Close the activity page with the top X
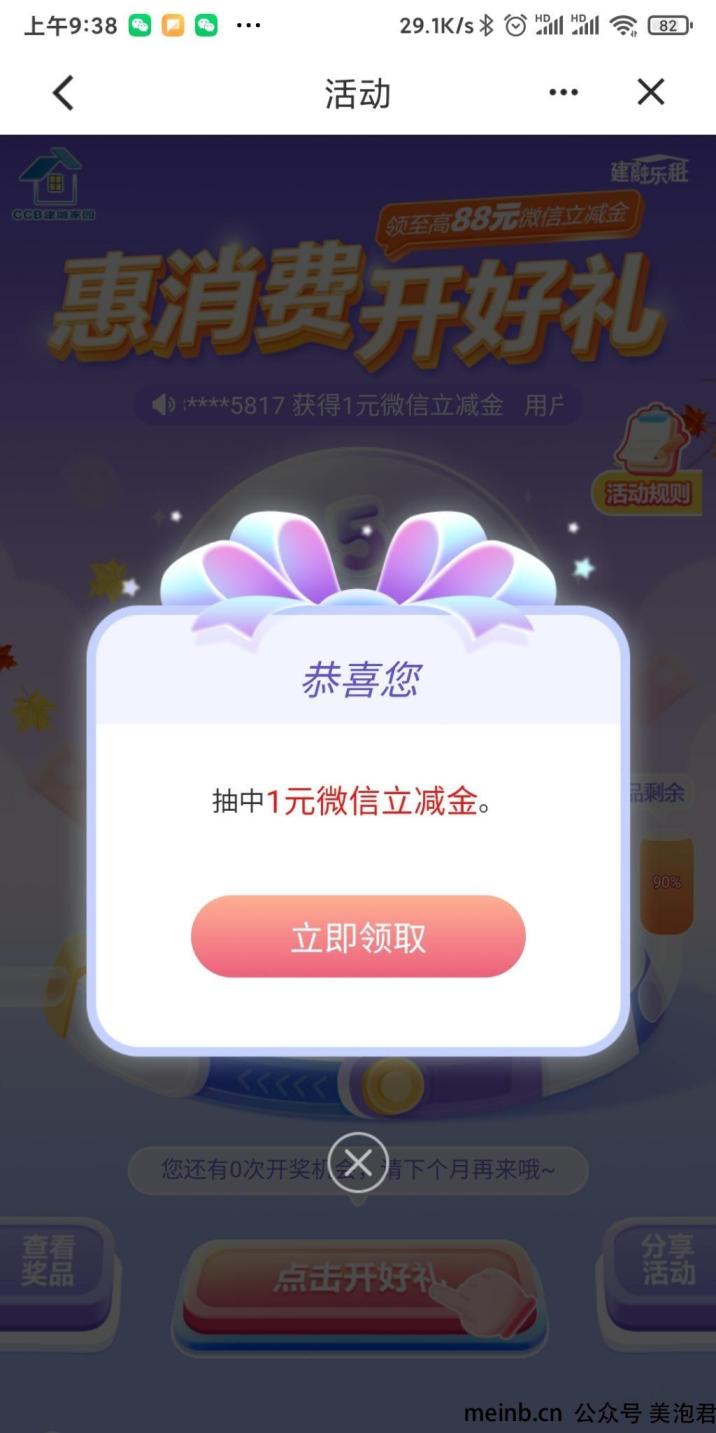 coord(651,93)
